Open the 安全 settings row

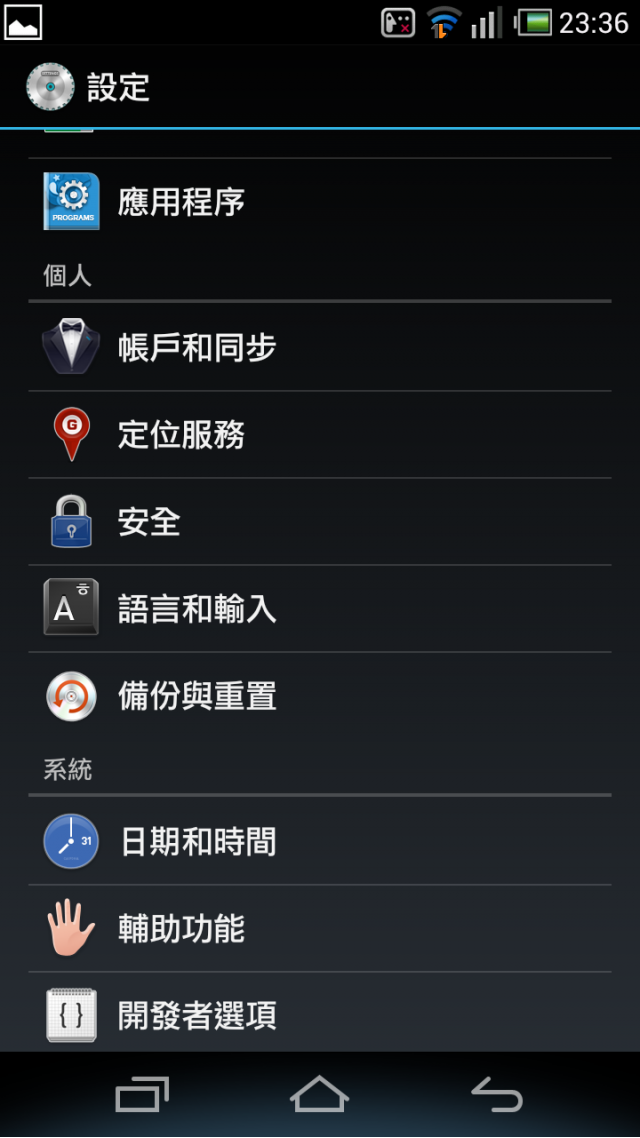[320, 522]
